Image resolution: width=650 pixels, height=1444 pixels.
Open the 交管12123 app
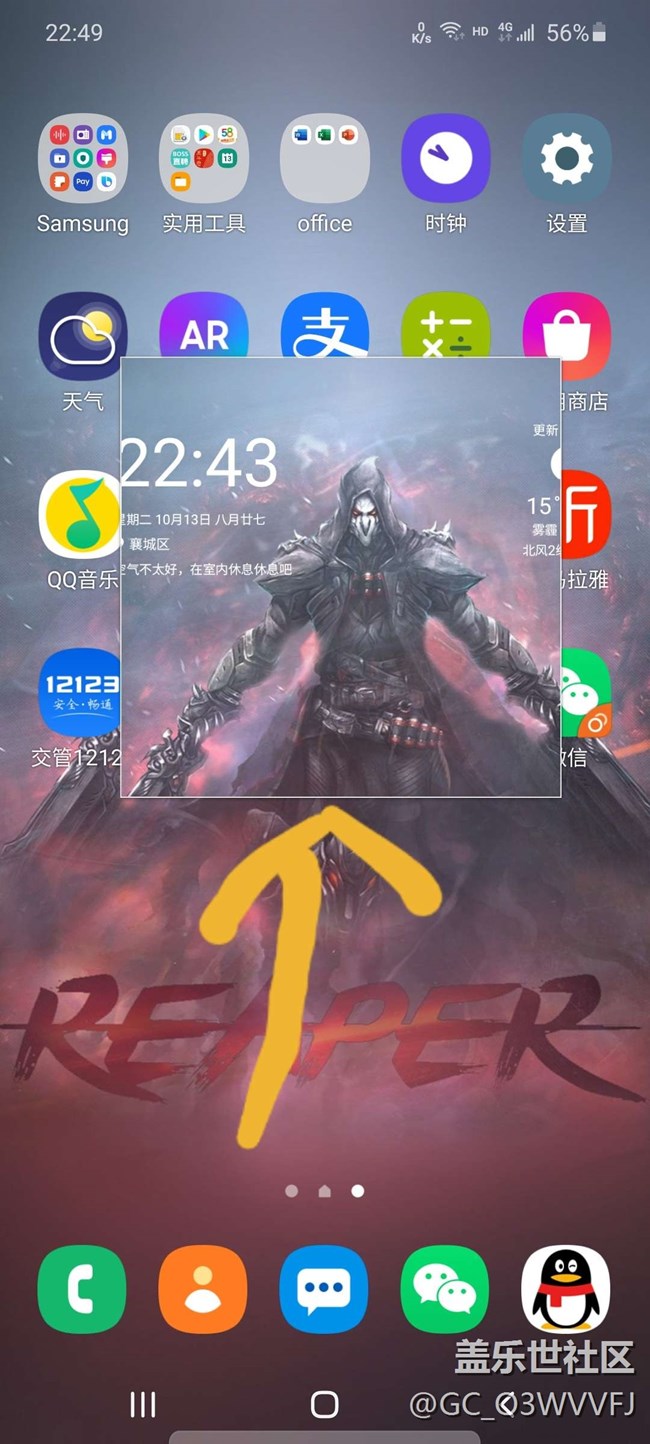76,692
